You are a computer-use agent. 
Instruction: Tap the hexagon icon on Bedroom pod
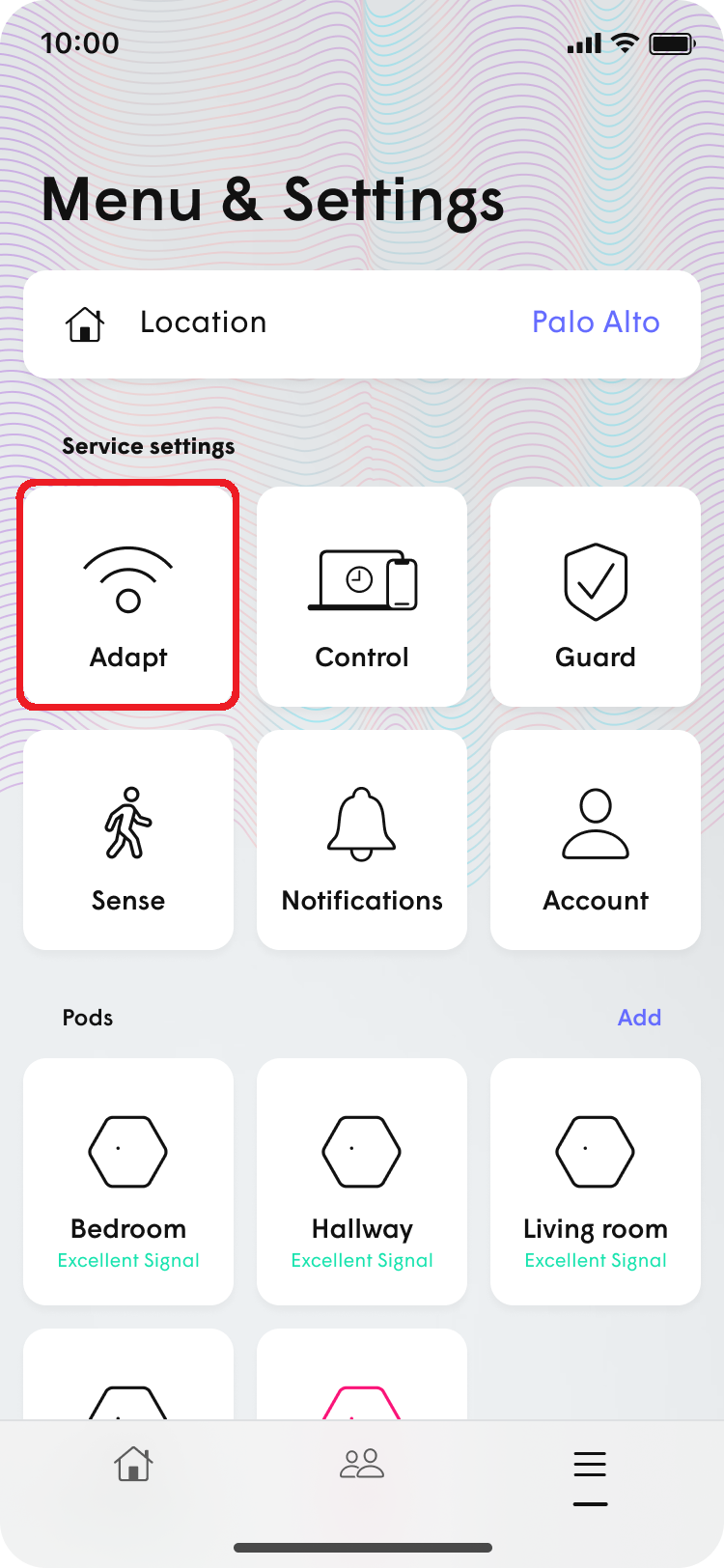click(x=127, y=1151)
